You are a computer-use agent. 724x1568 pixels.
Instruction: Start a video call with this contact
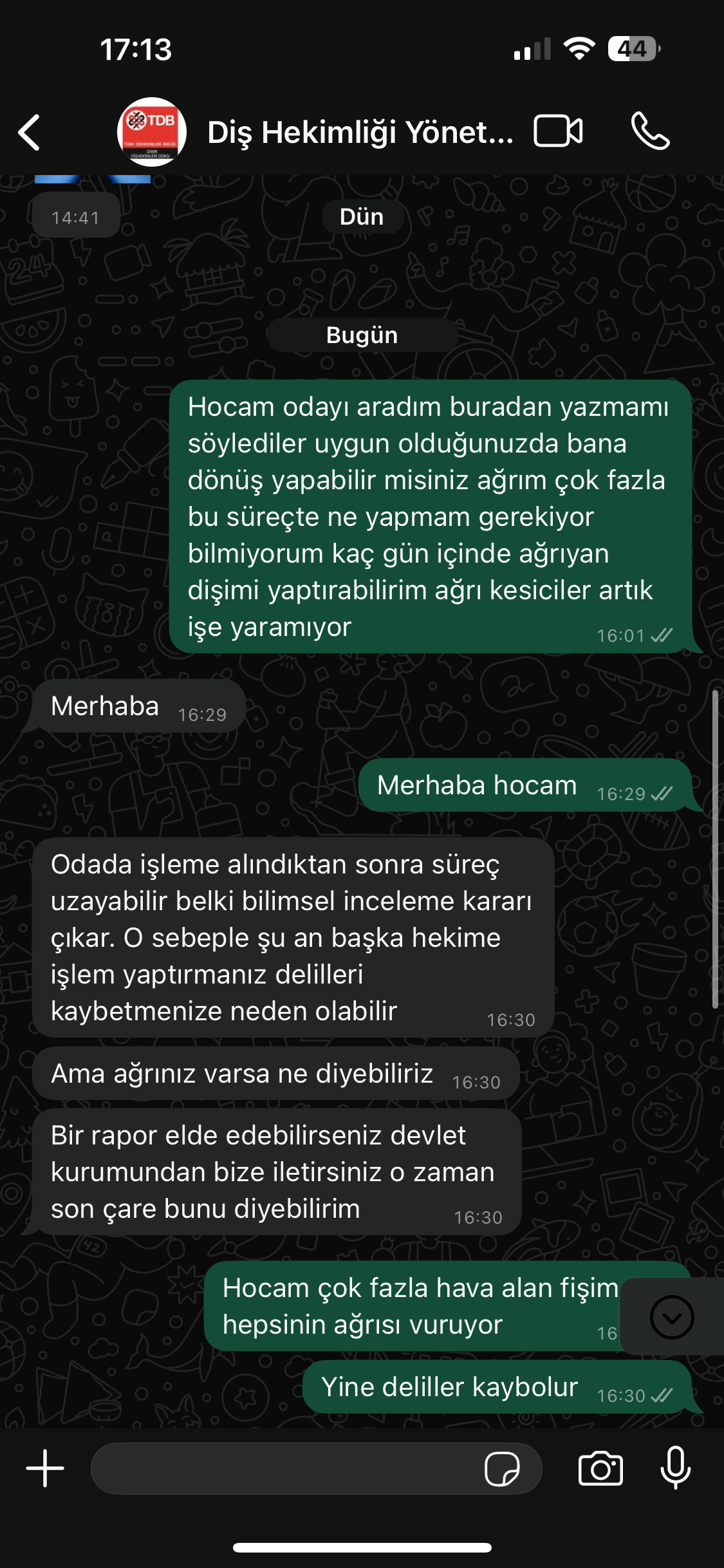[x=558, y=131]
